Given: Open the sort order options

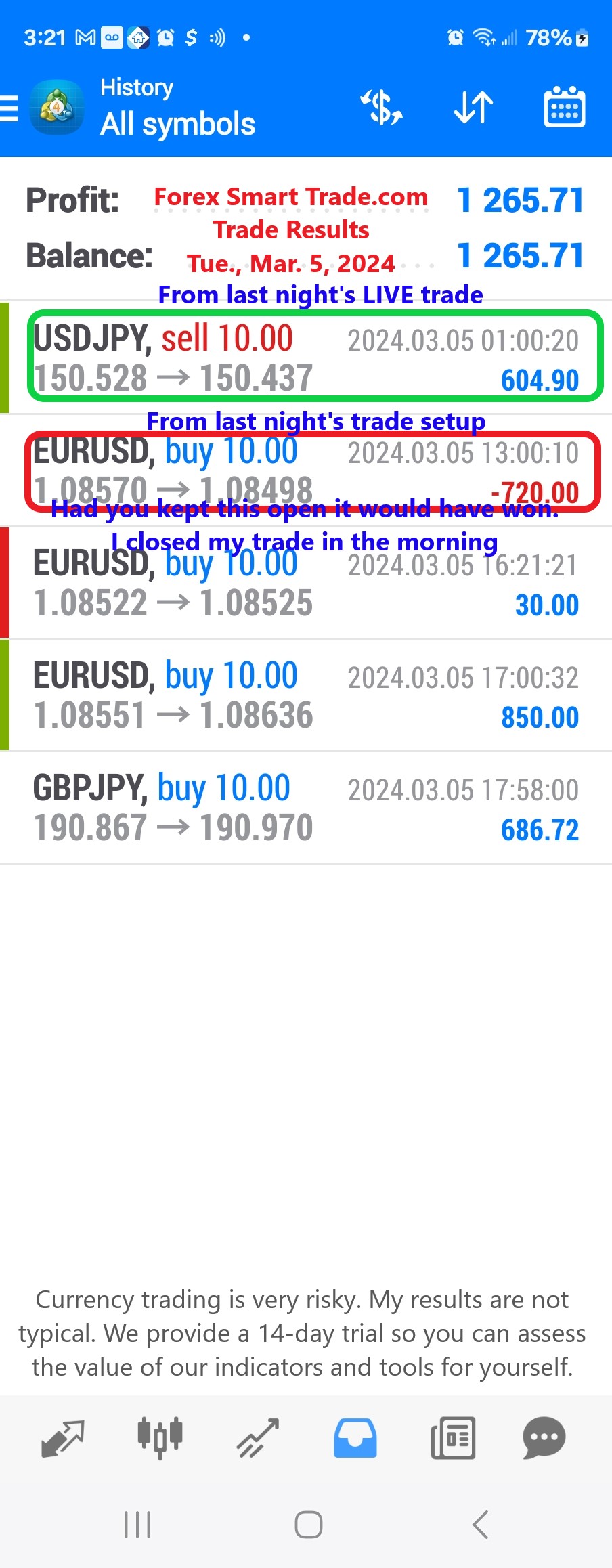Looking at the screenshot, I should pos(473,108).
